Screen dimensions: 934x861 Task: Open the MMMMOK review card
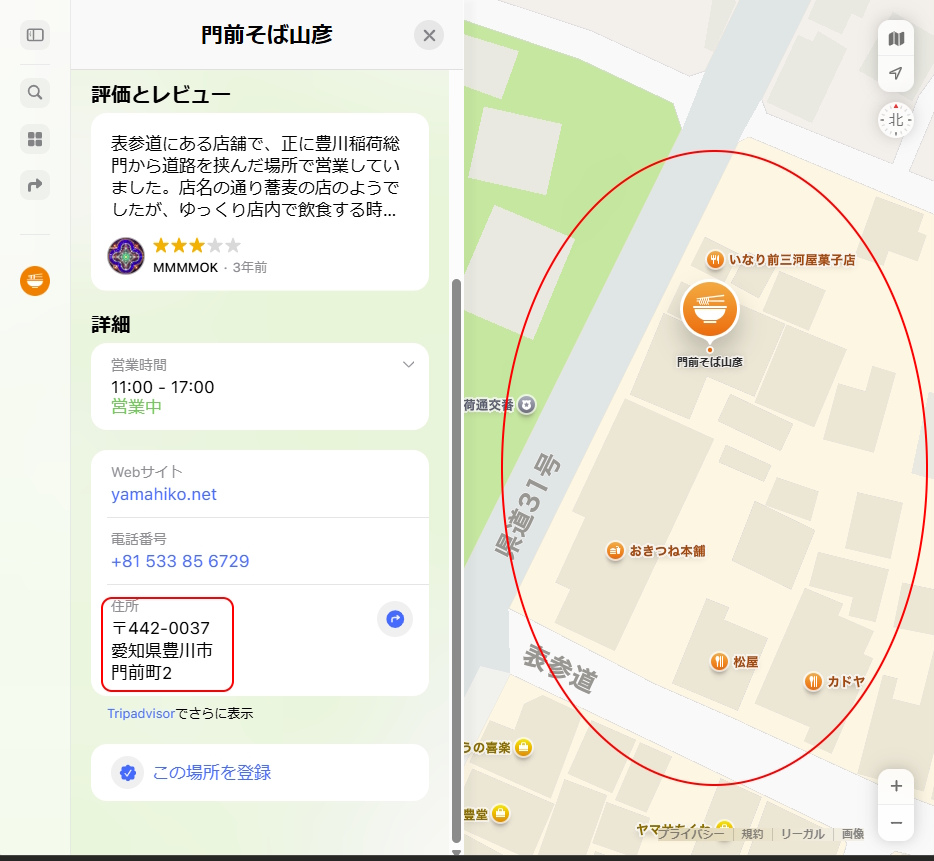(x=260, y=201)
